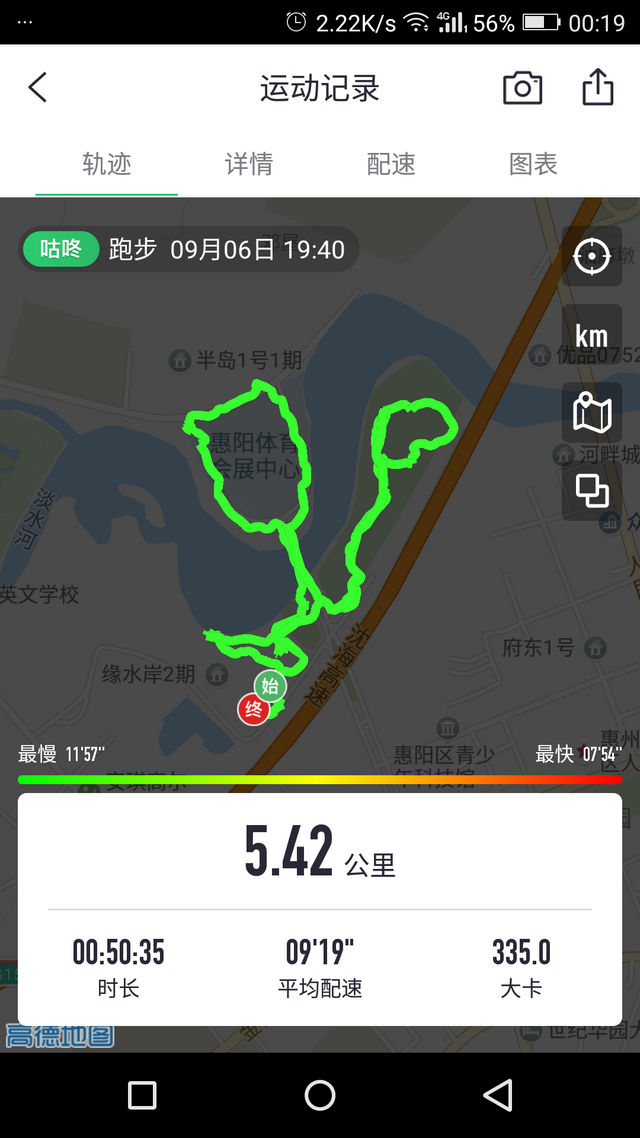Image resolution: width=640 pixels, height=1138 pixels.
Task: Recenter map with the locate button
Action: 591,257
